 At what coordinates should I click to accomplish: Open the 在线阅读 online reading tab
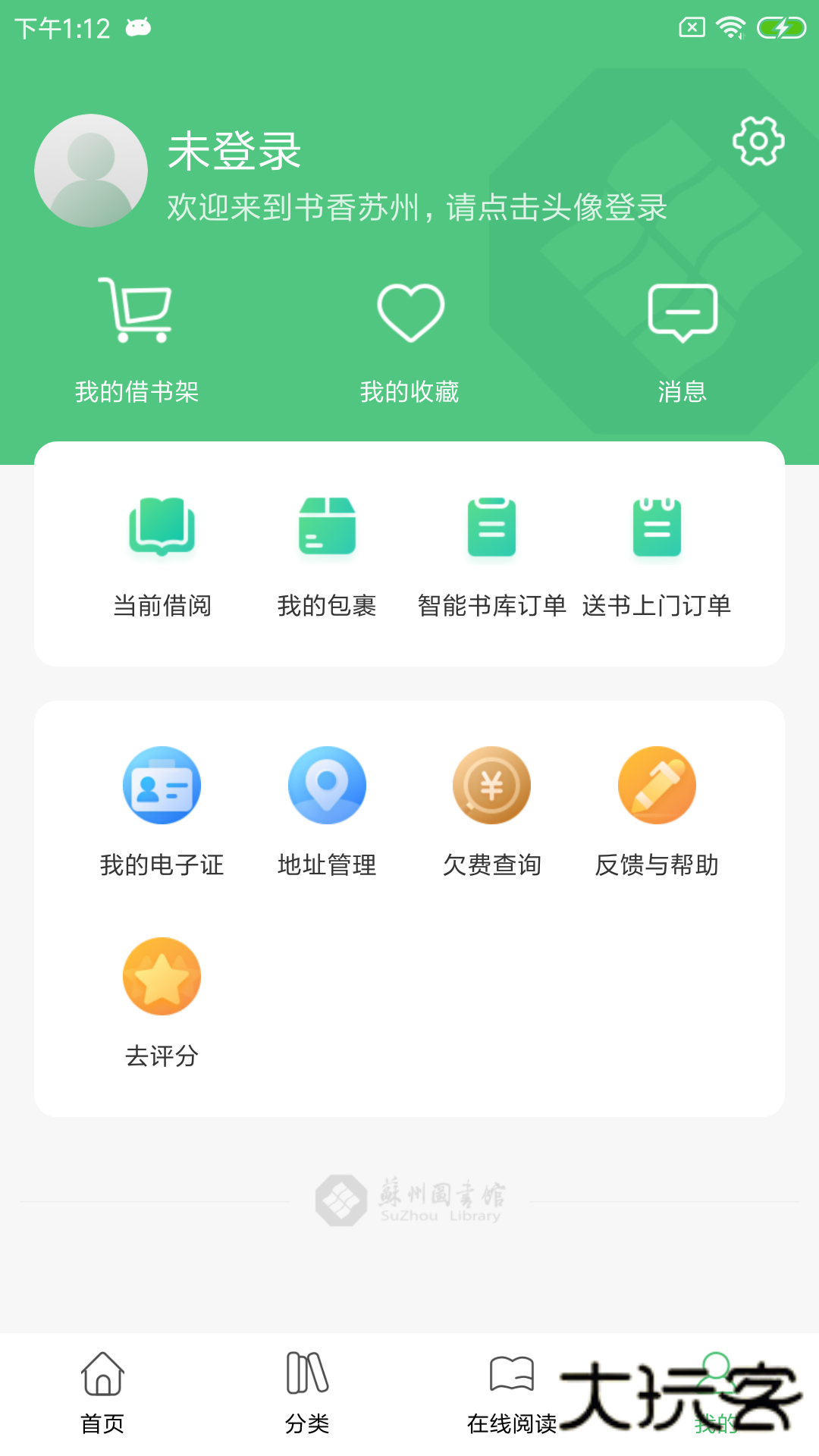(x=512, y=1392)
